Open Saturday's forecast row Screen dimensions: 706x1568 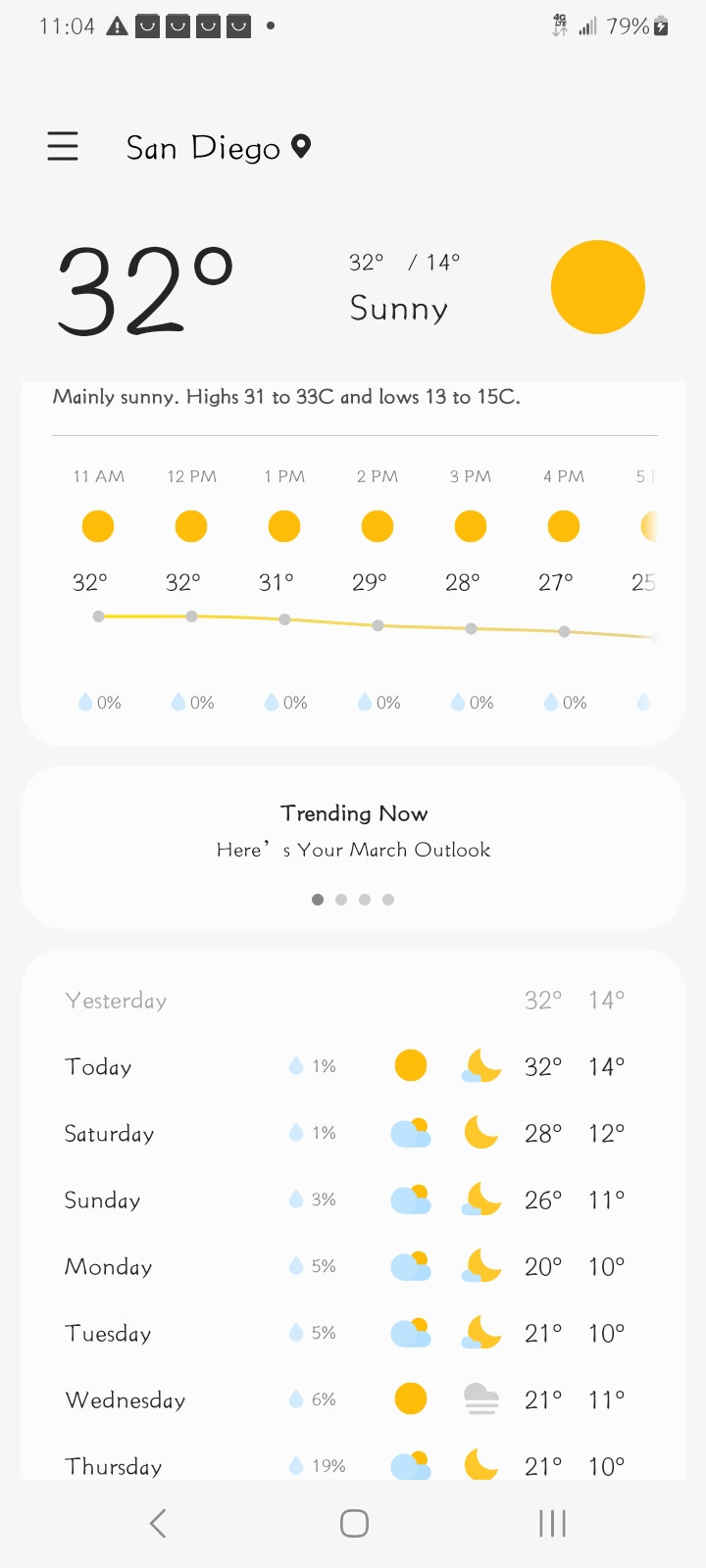point(353,1133)
